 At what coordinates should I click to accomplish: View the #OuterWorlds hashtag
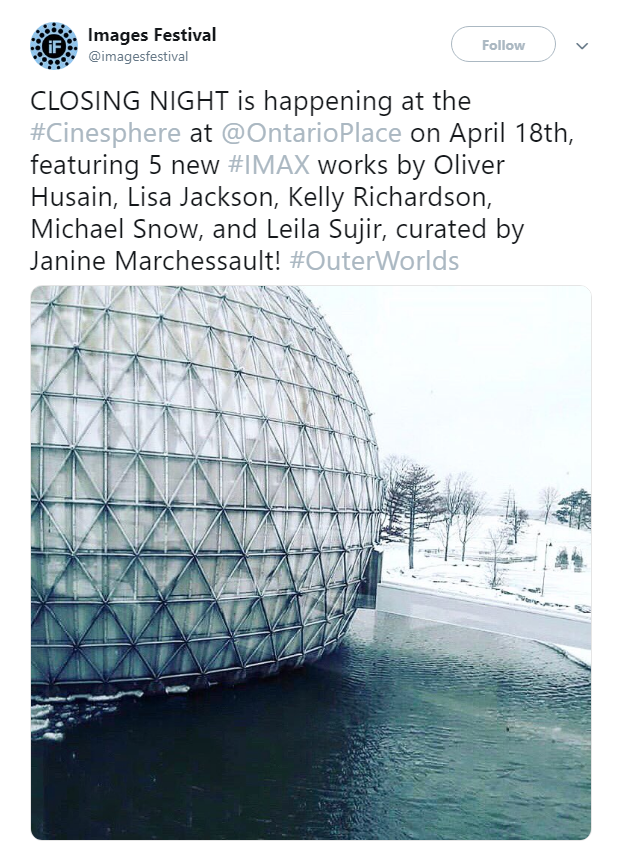[x=373, y=261]
